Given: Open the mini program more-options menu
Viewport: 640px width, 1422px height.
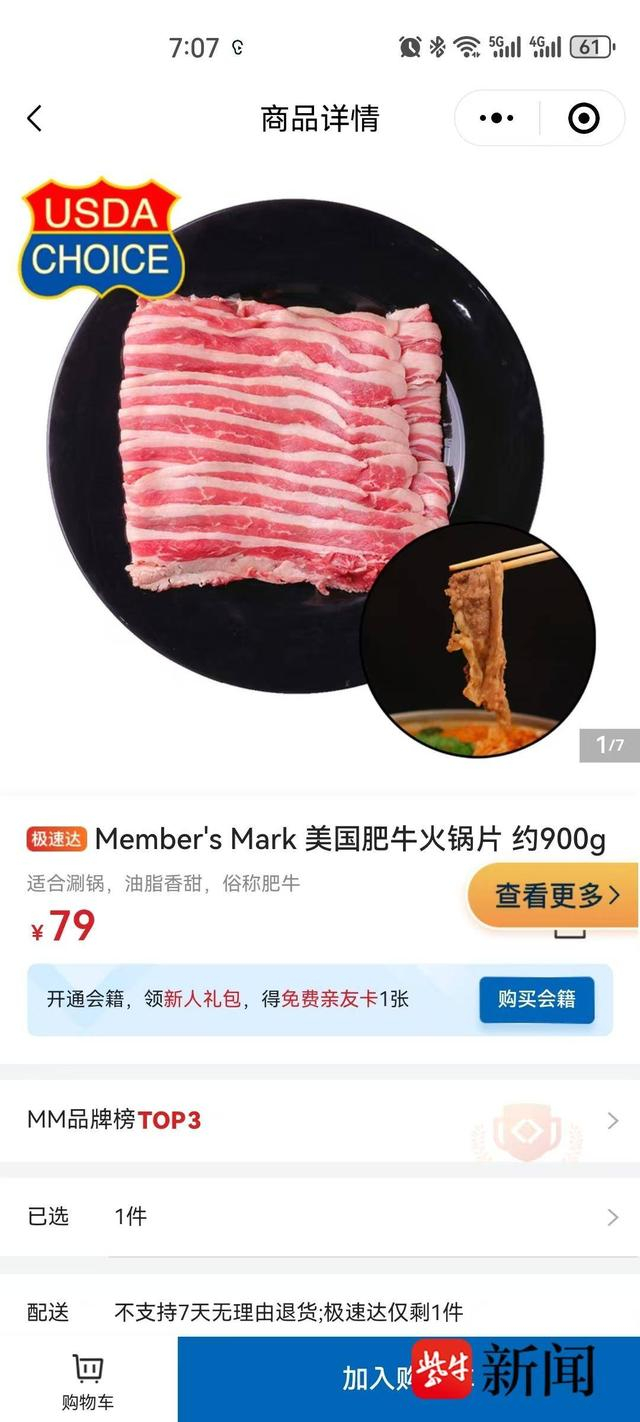Looking at the screenshot, I should pos(497,119).
